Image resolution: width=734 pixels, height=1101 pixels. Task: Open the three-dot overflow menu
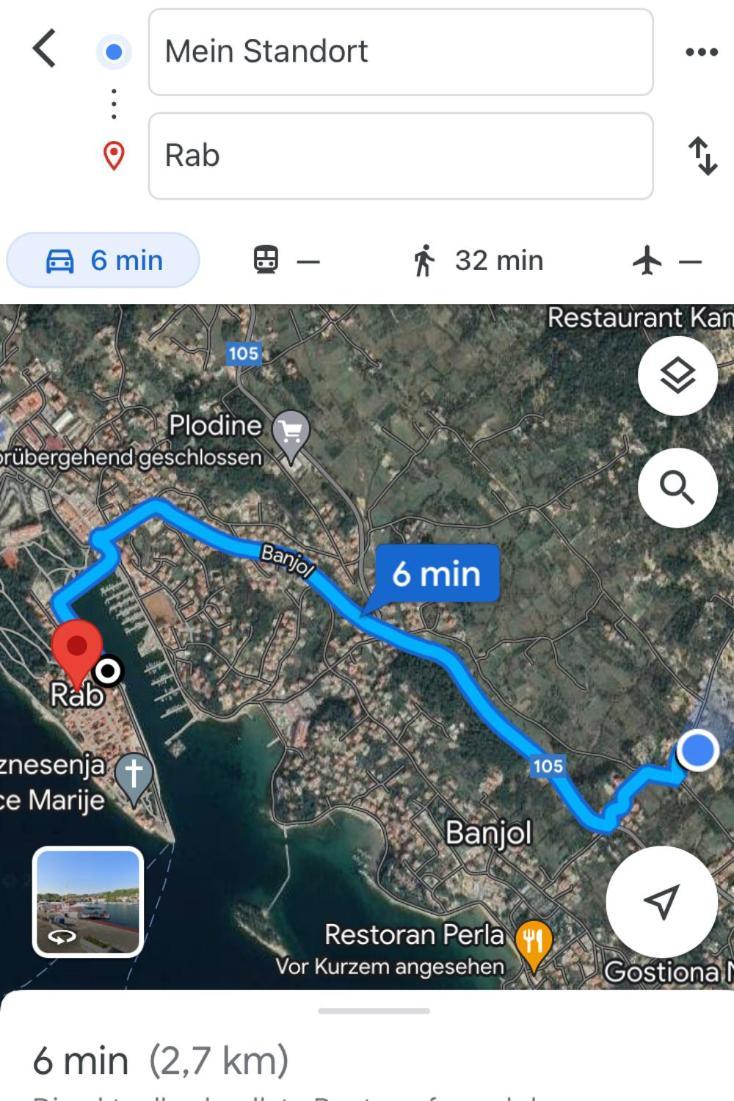pos(702,52)
